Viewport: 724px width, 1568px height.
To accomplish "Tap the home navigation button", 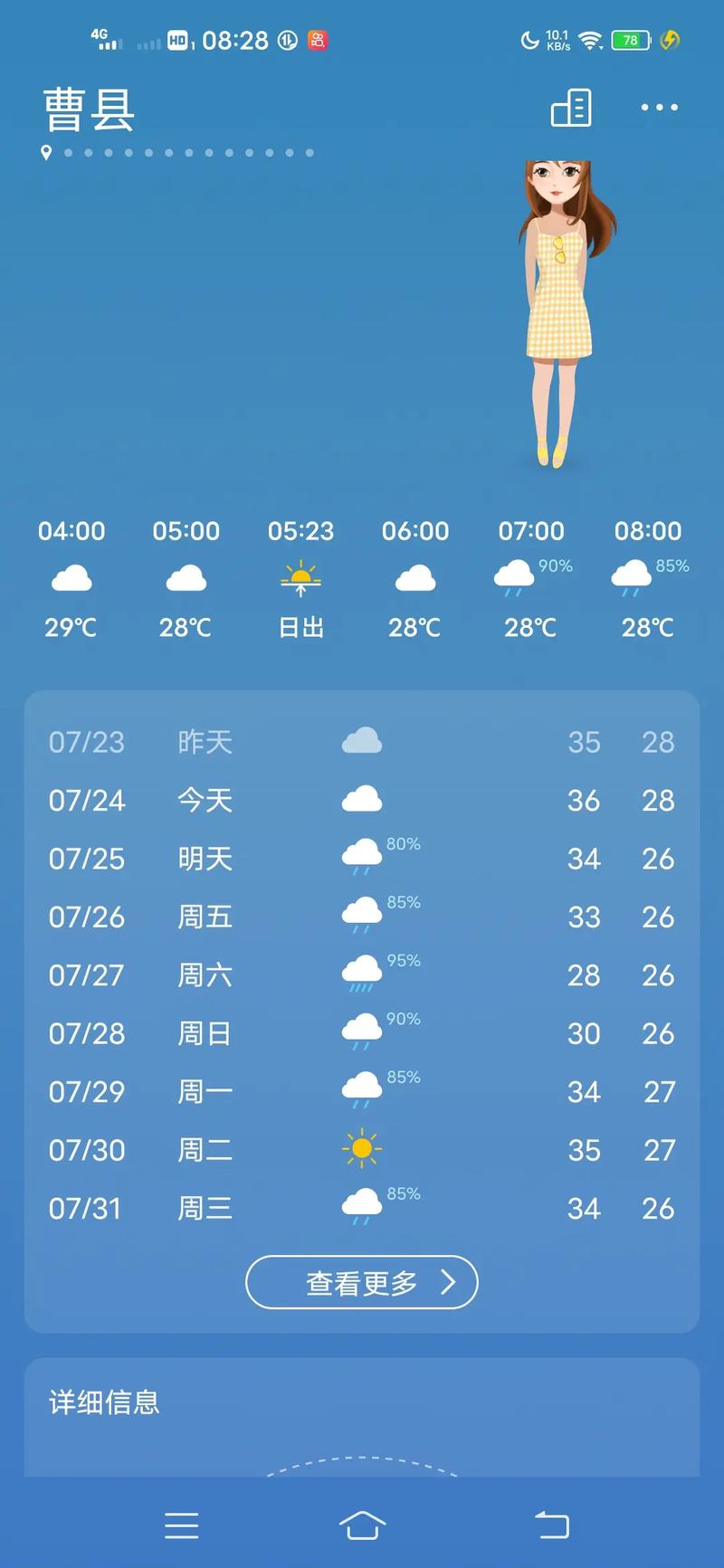I will (361, 1525).
